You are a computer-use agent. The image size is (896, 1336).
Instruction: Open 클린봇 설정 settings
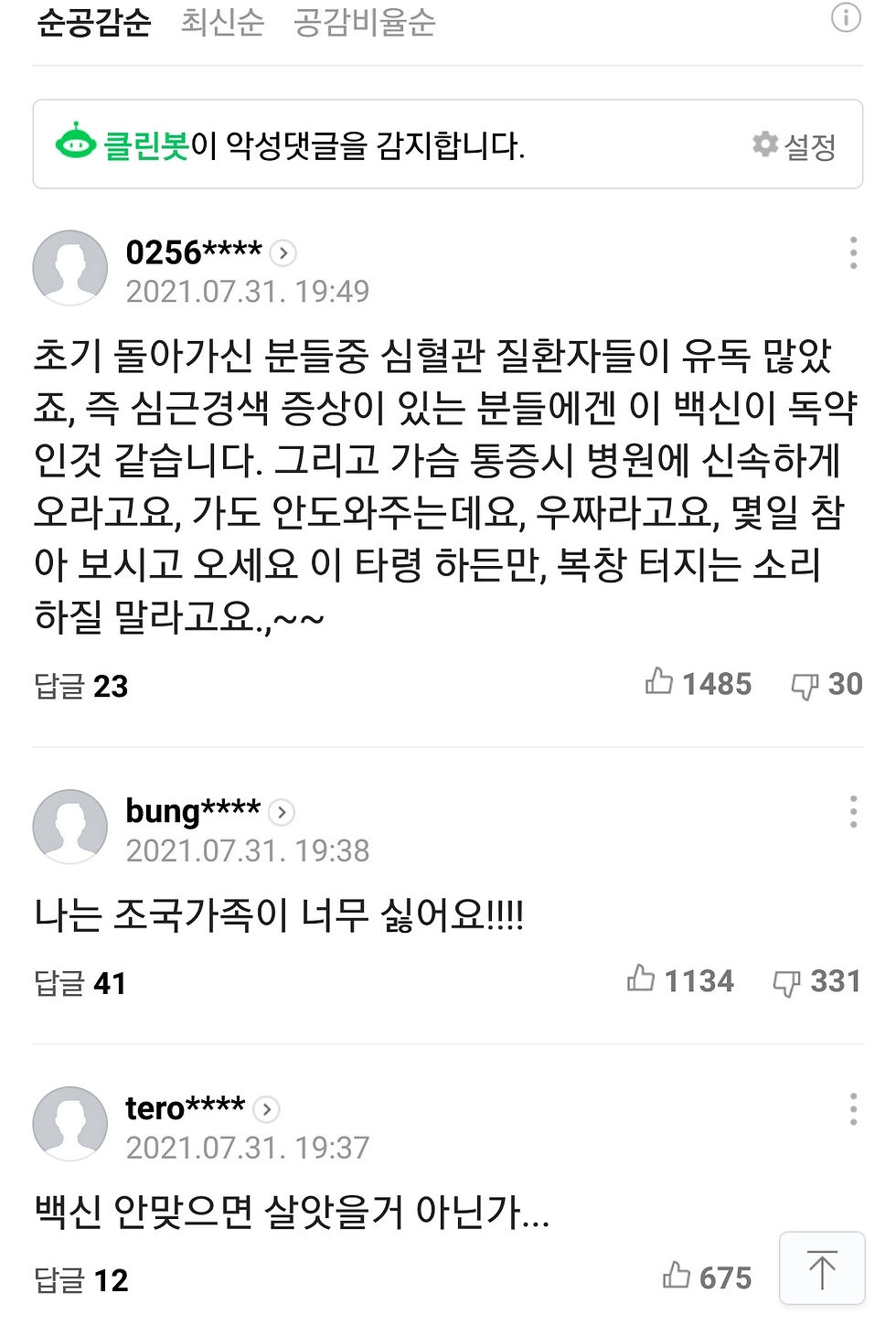[x=795, y=145]
